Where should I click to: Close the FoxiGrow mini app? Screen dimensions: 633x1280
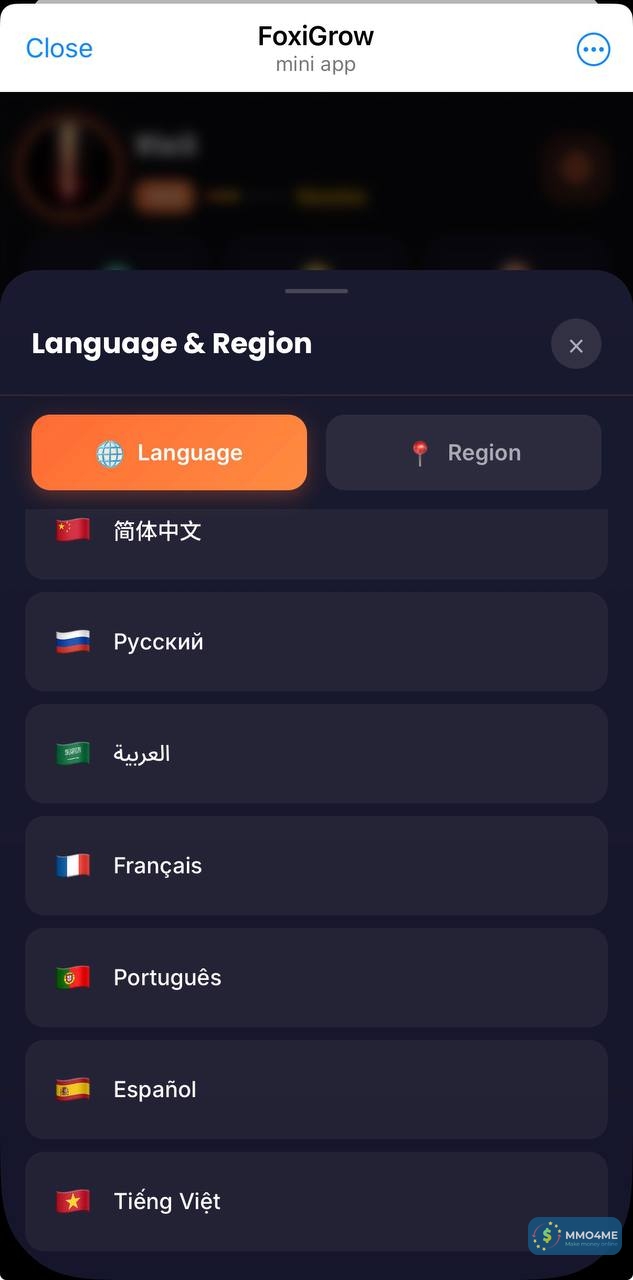[59, 48]
